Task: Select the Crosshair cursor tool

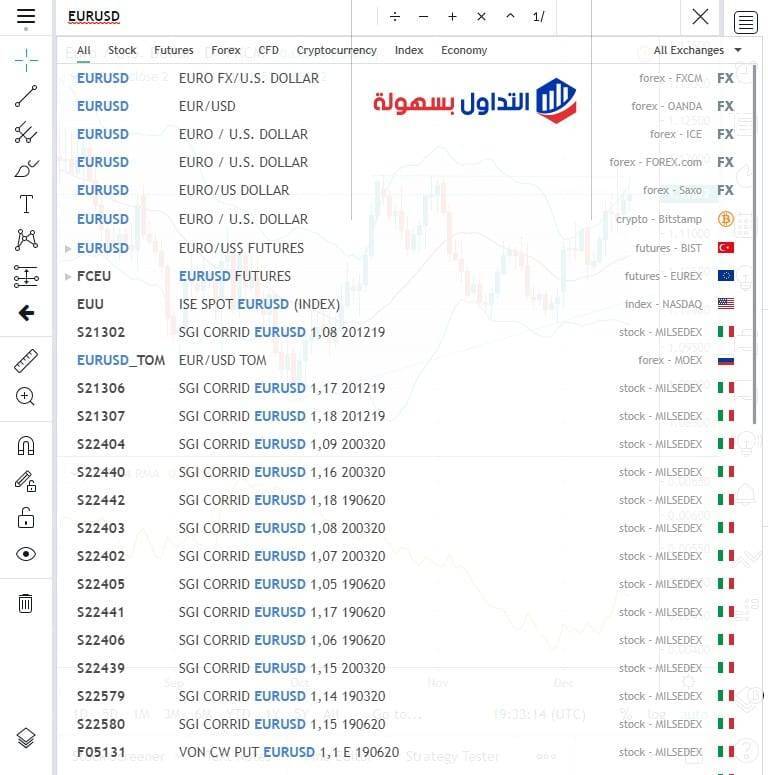Action: click(26, 61)
